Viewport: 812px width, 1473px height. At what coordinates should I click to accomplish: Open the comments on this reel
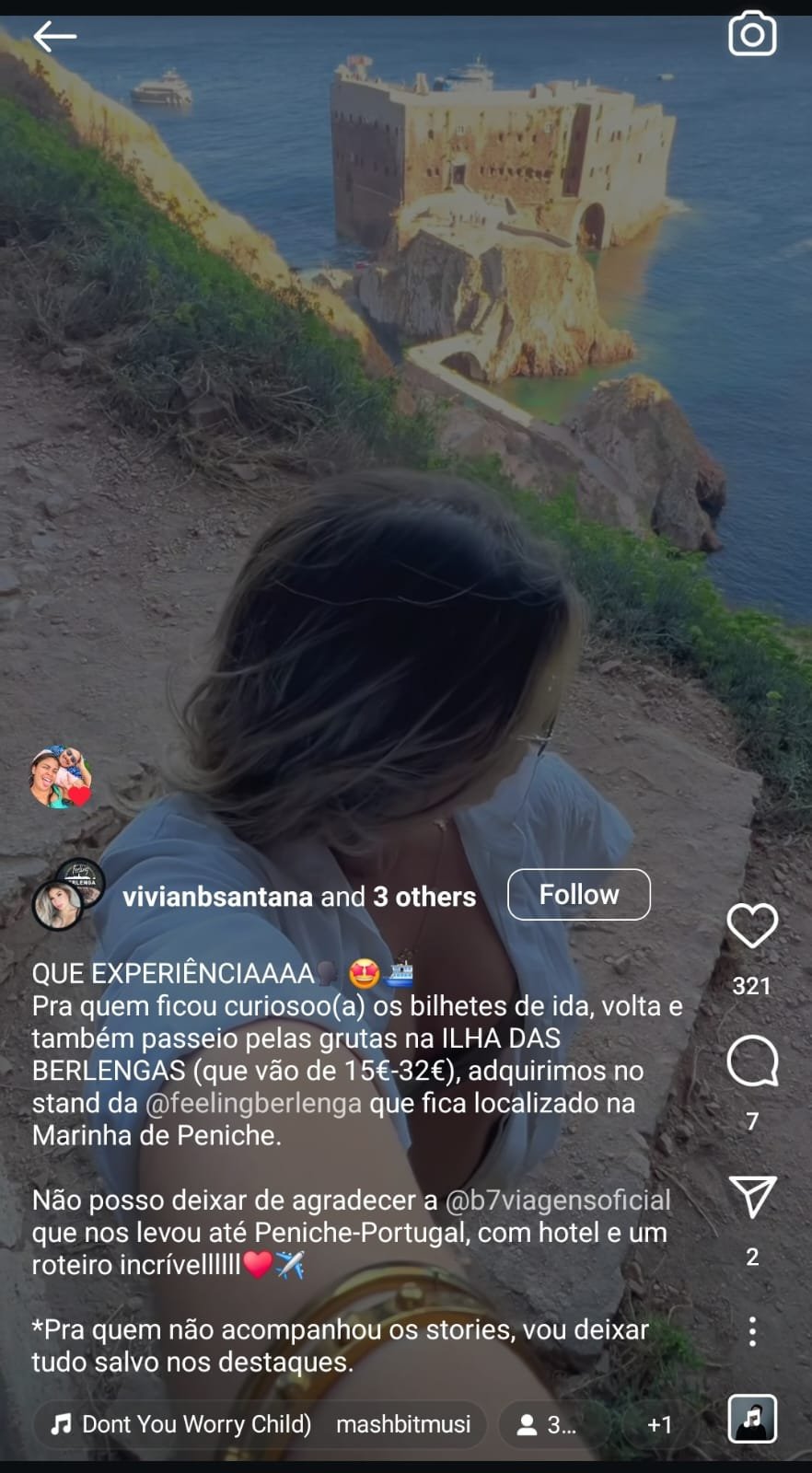point(752,1061)
